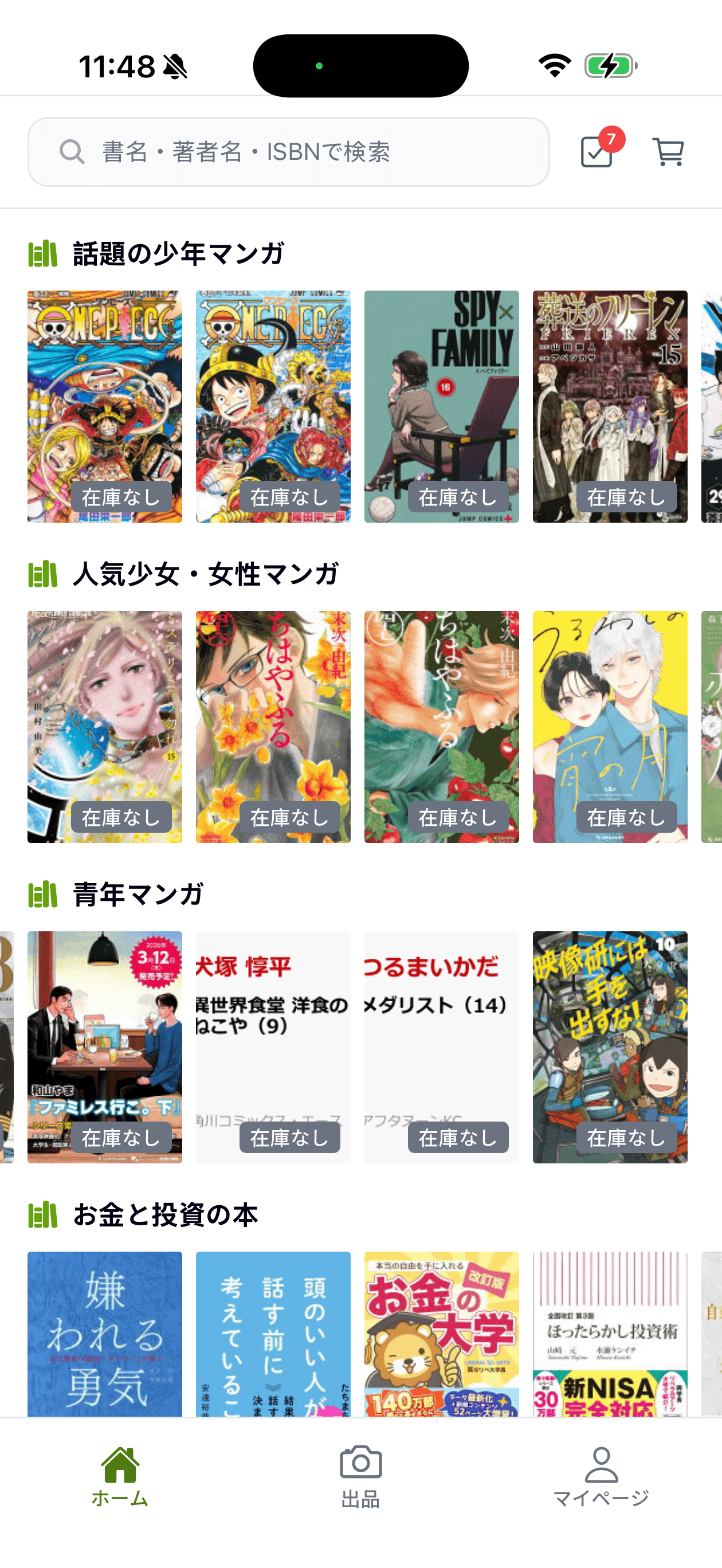This screenshot has height=1568, width=722.
Task: Open 映像研には手を出すな! volume 10
Action: coord(609,1046)
